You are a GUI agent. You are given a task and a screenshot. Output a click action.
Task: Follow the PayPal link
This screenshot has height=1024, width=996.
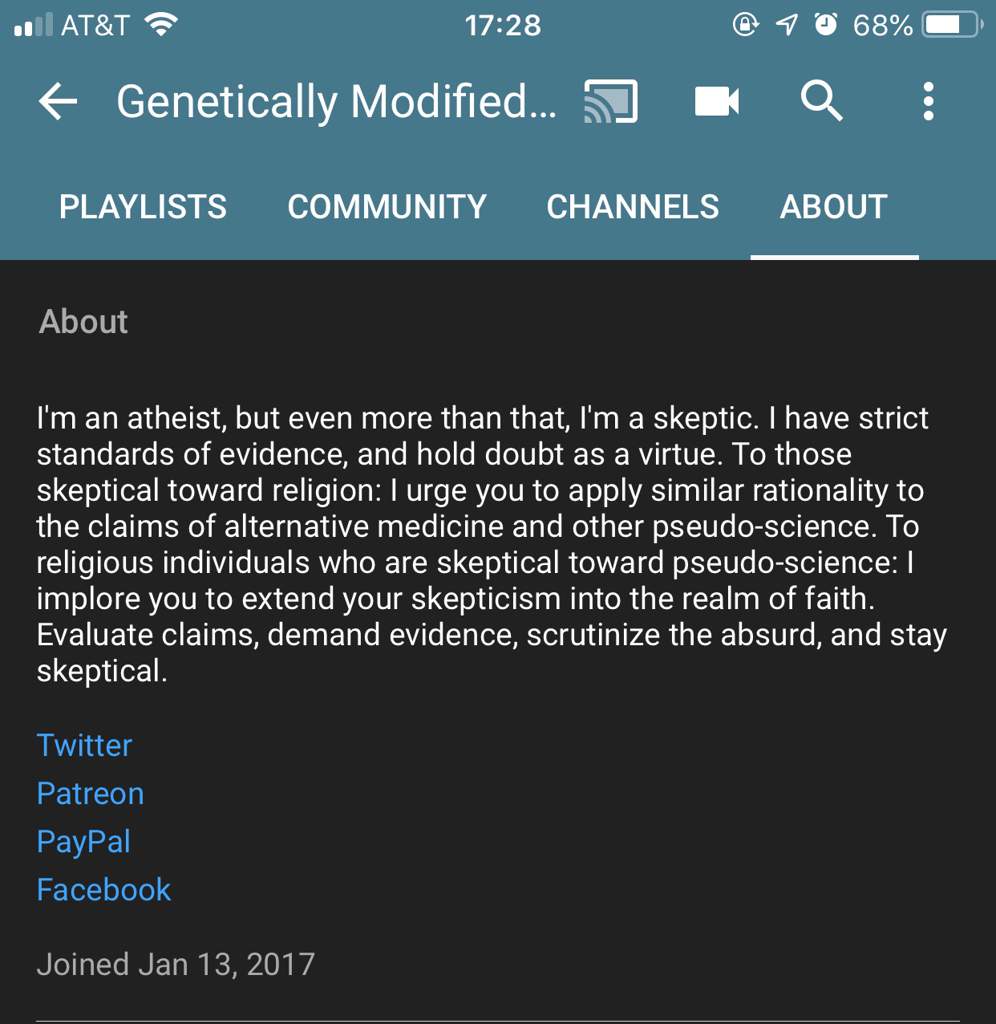[x=83, y=841]
